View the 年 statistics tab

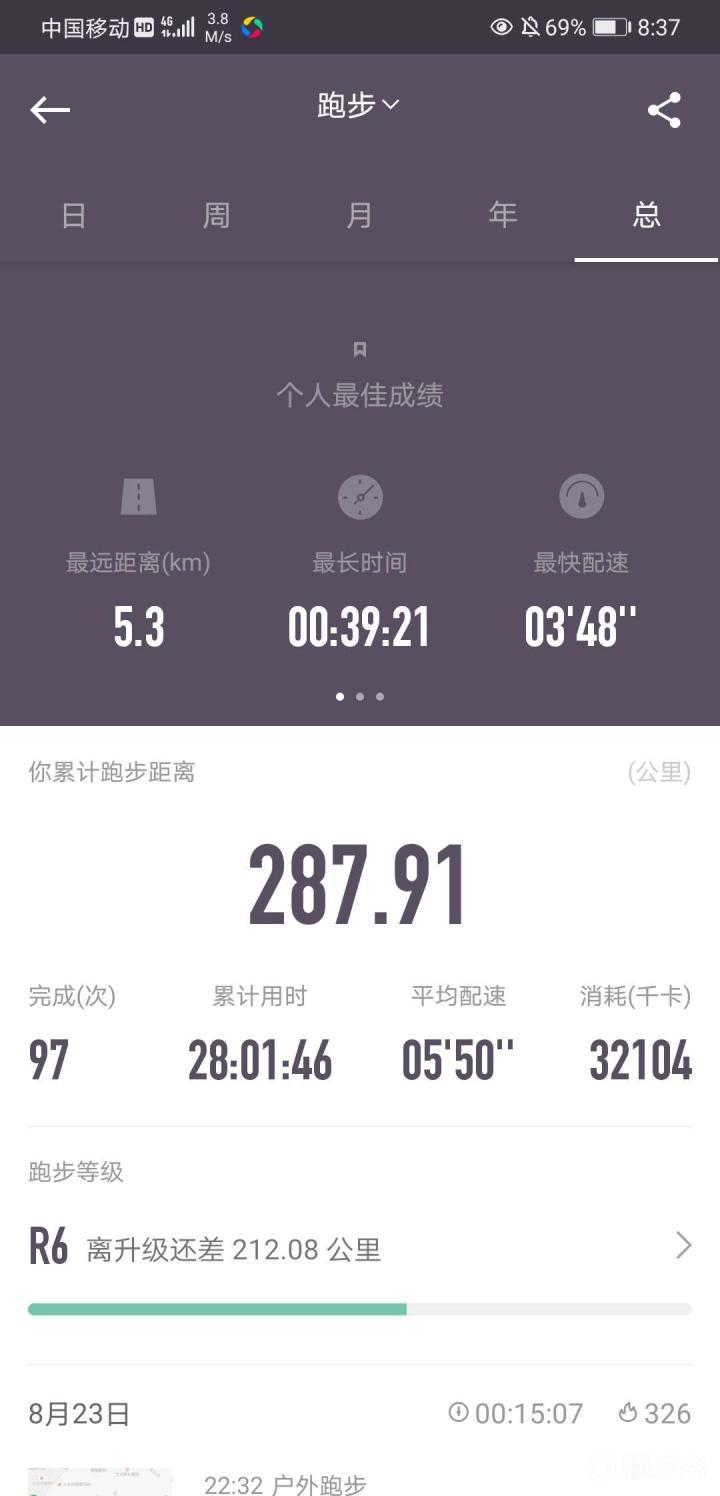(x=502, y=215)
